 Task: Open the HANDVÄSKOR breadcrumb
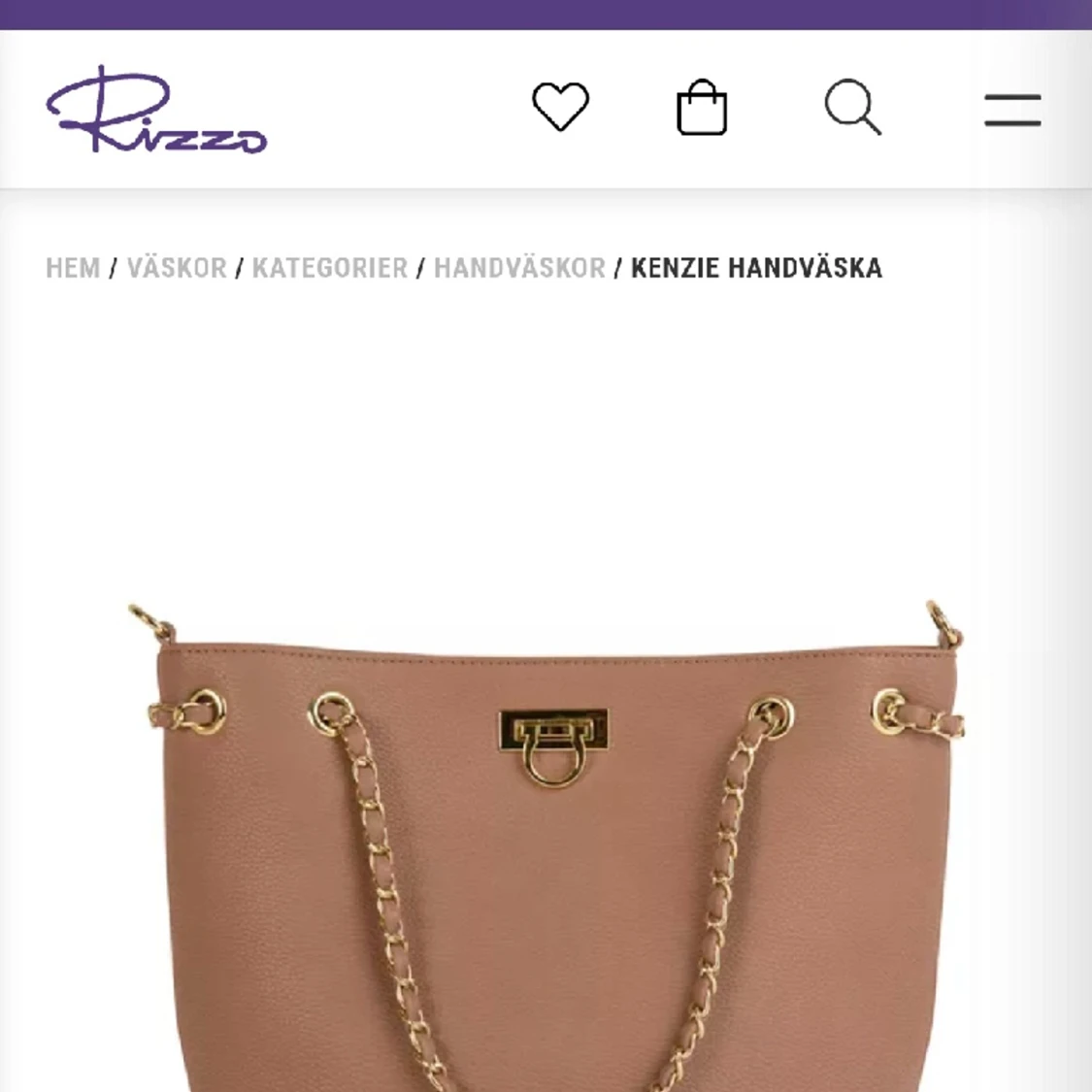[x=519, y=268]
